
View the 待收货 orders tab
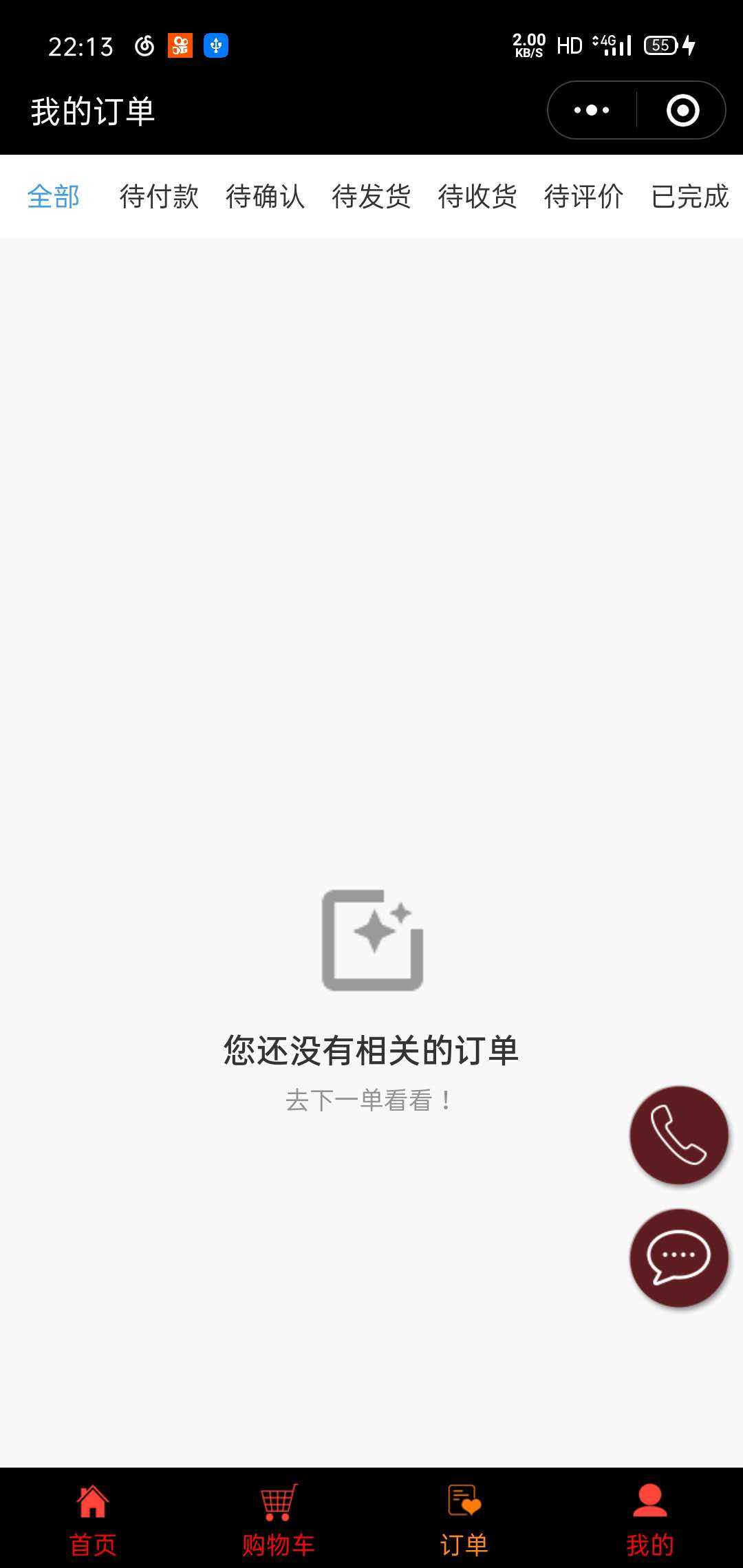pyautogui.click(x=477, y=197)
